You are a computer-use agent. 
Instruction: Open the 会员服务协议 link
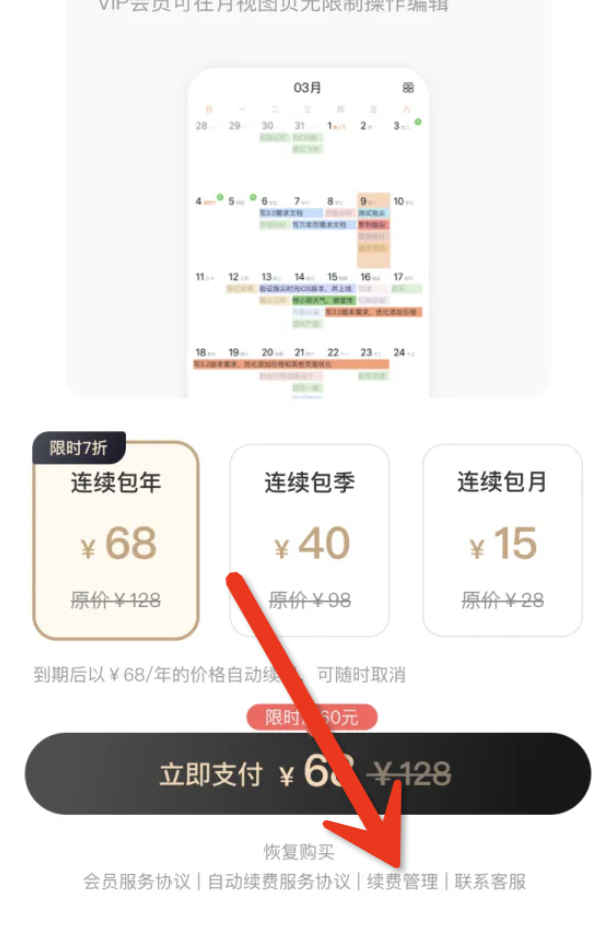click(137, 882)
